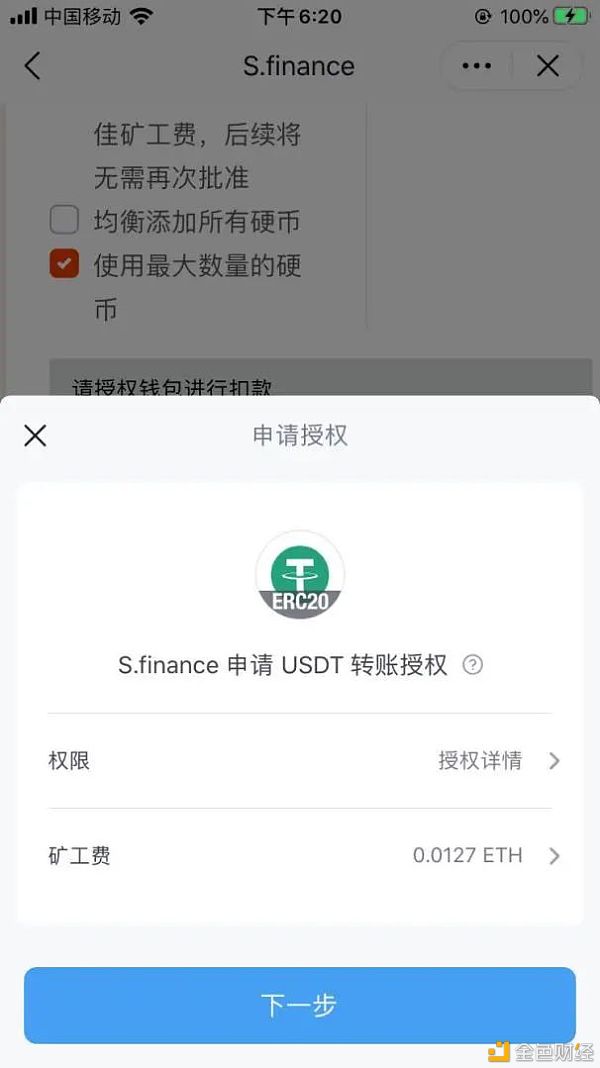Viewport: 600px width, 1068px height.
Task: Open the three-dot more options menu
Action: coord(476,67)
